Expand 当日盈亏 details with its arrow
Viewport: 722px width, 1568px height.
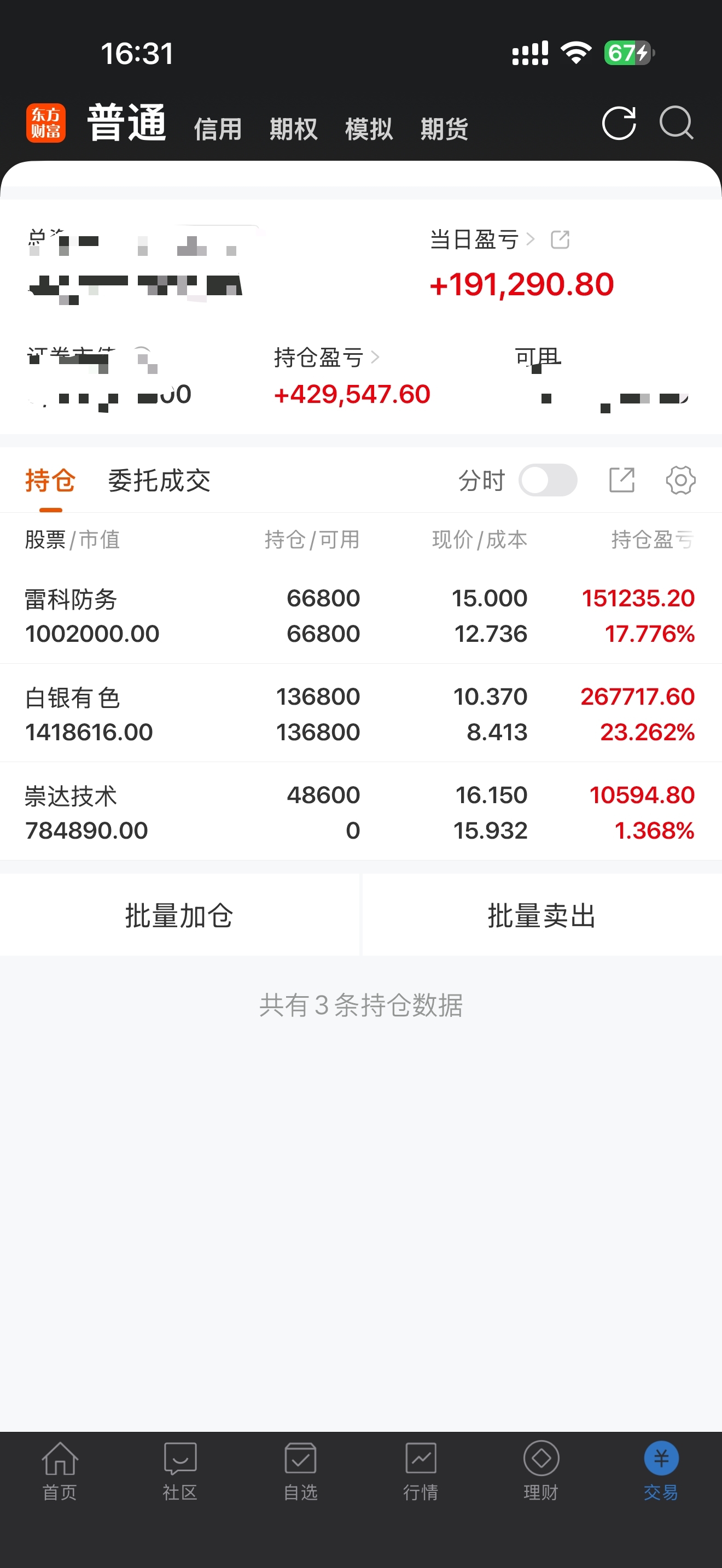coord(530,241)
